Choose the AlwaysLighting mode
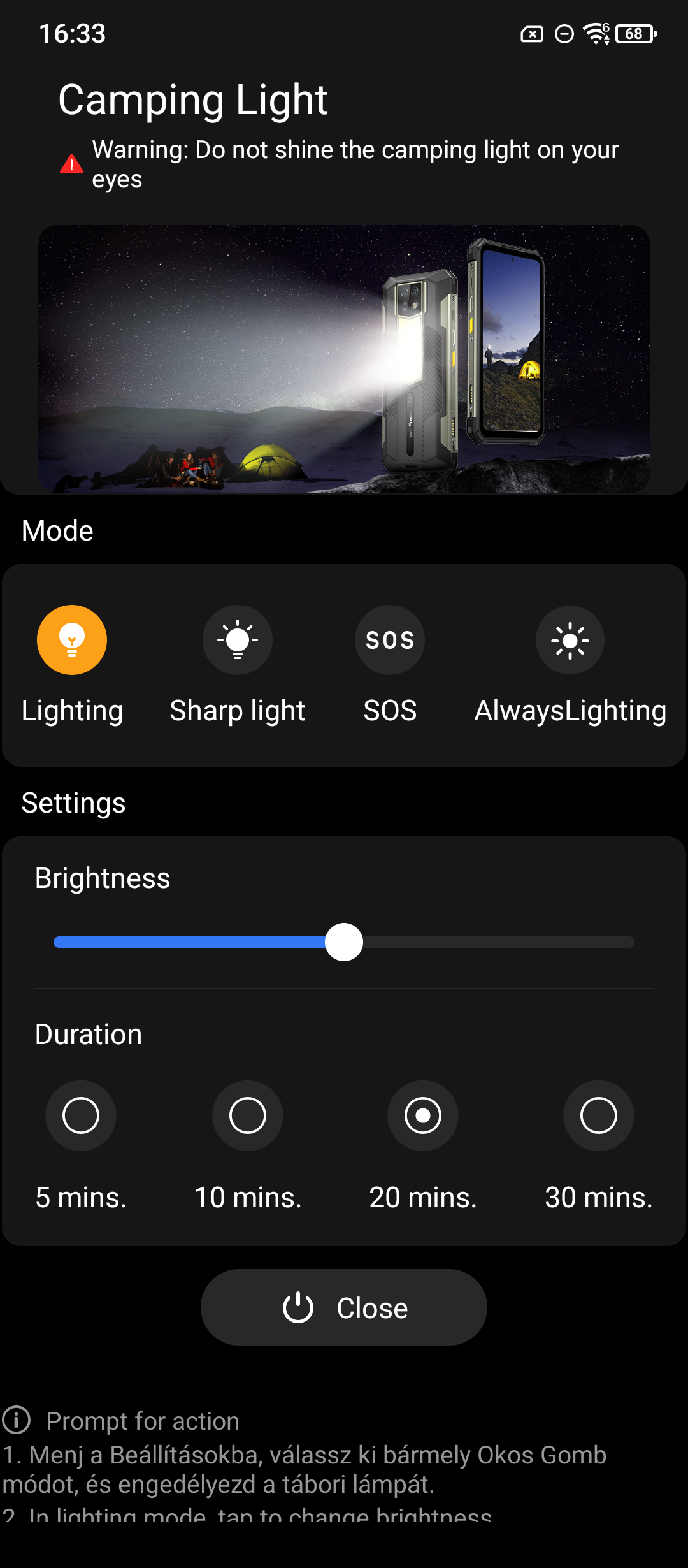 (570, 640)
